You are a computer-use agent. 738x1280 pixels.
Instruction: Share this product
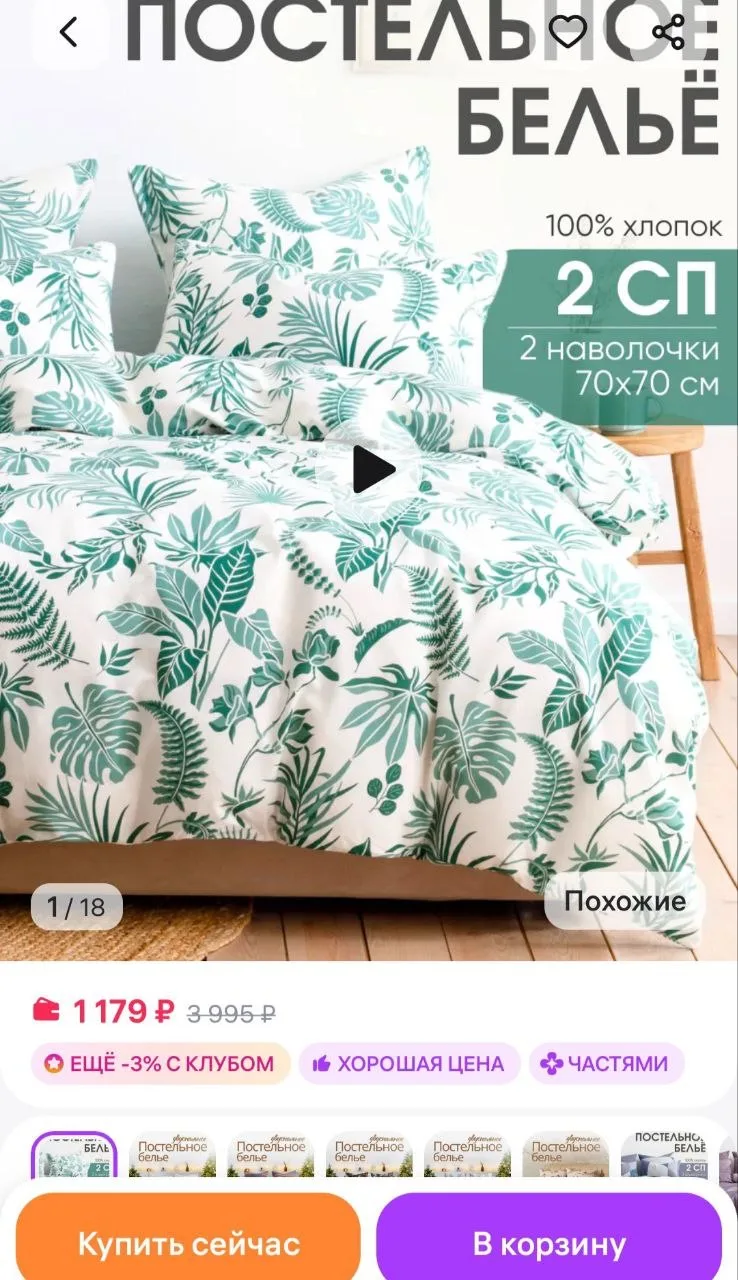coord(668,33)
